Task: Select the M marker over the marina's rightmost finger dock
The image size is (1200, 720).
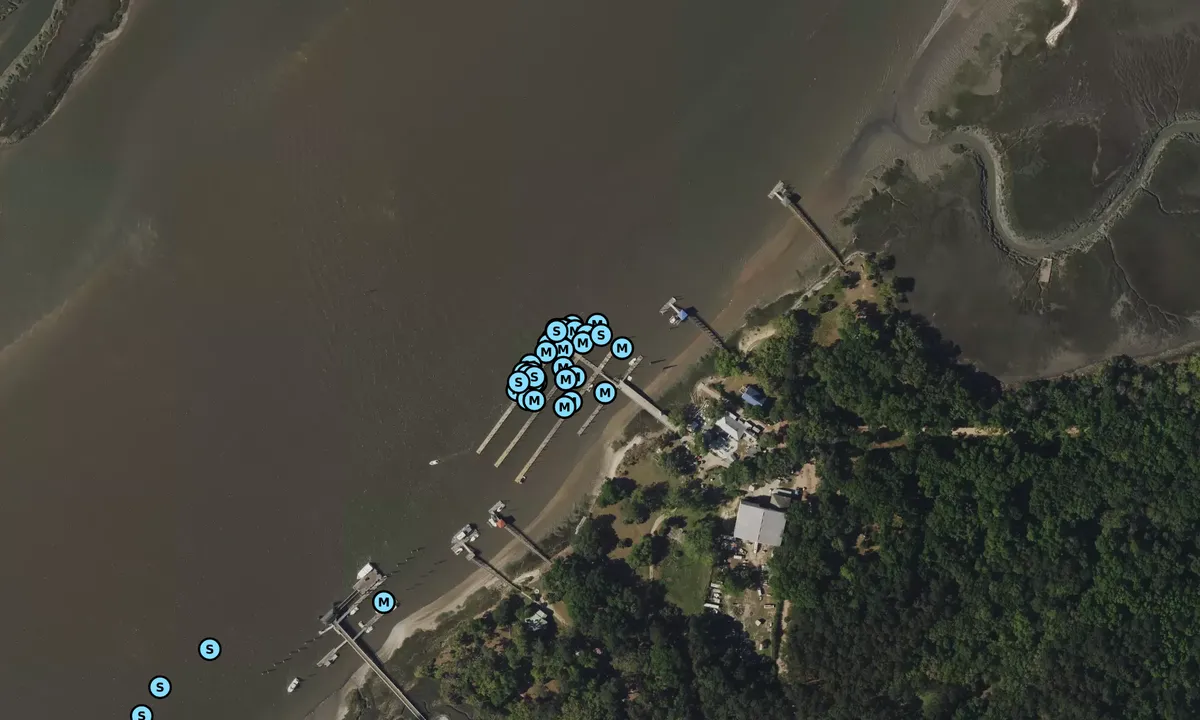Action: [604, 392]
